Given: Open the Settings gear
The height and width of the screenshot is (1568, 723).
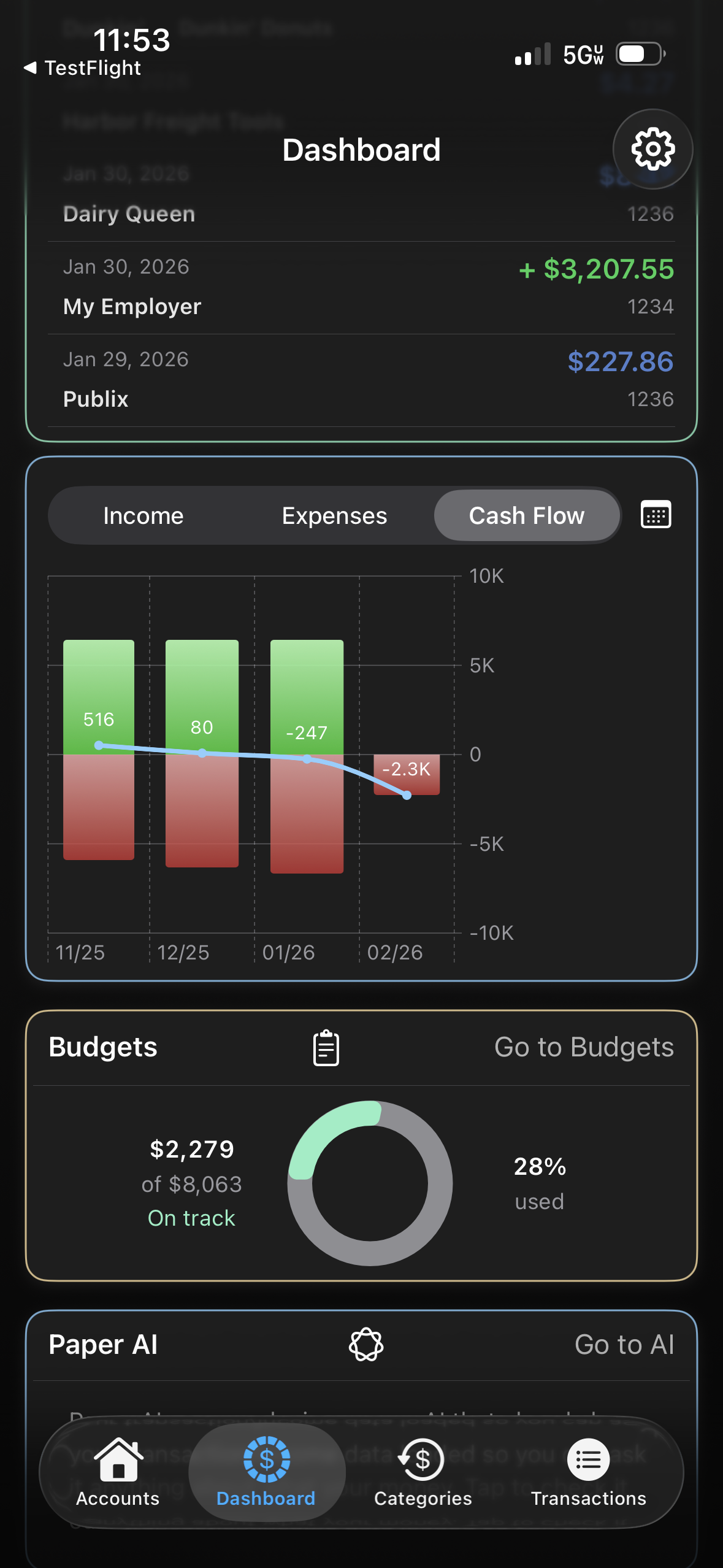Looking at the screenshot, I should [x=652, y=148].
